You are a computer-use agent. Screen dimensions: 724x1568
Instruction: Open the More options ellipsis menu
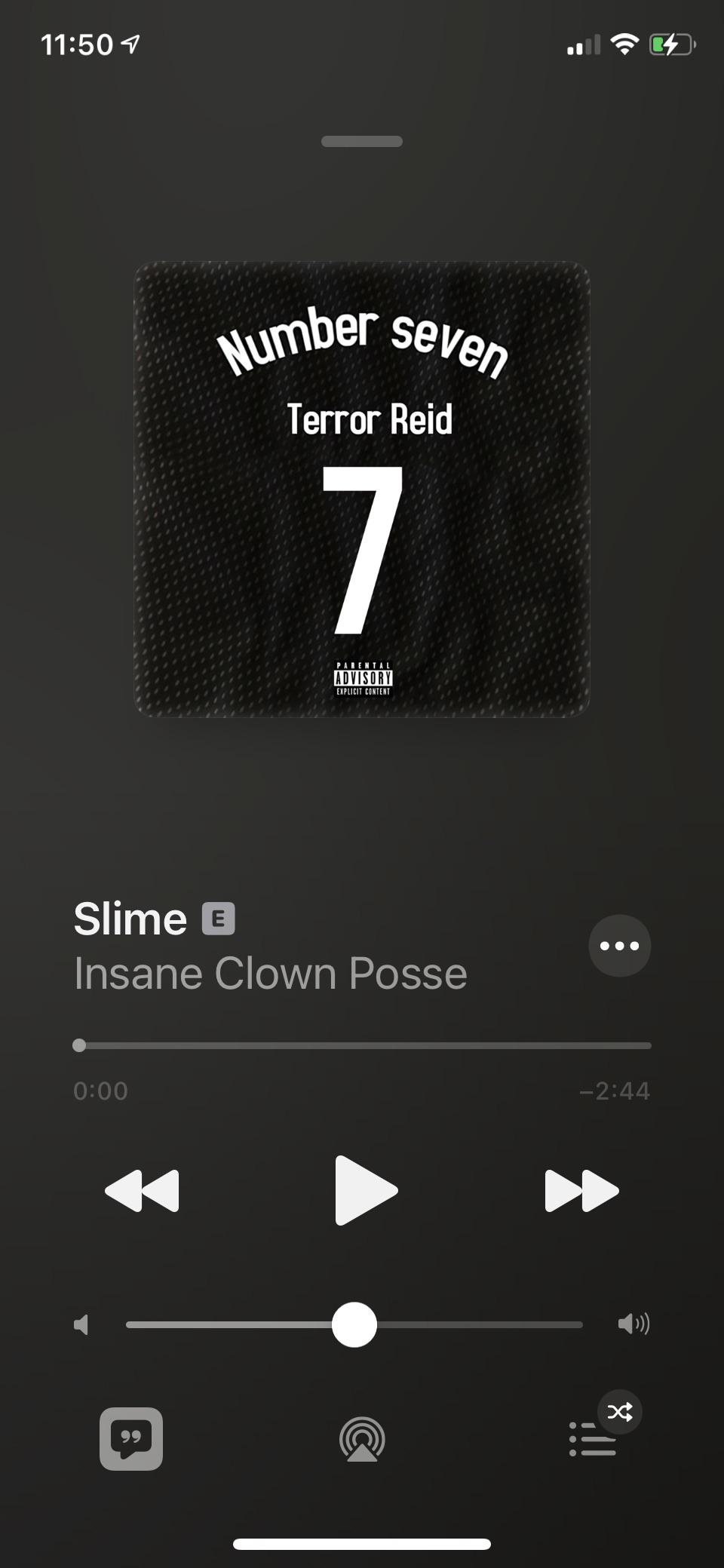click(619, 946)
